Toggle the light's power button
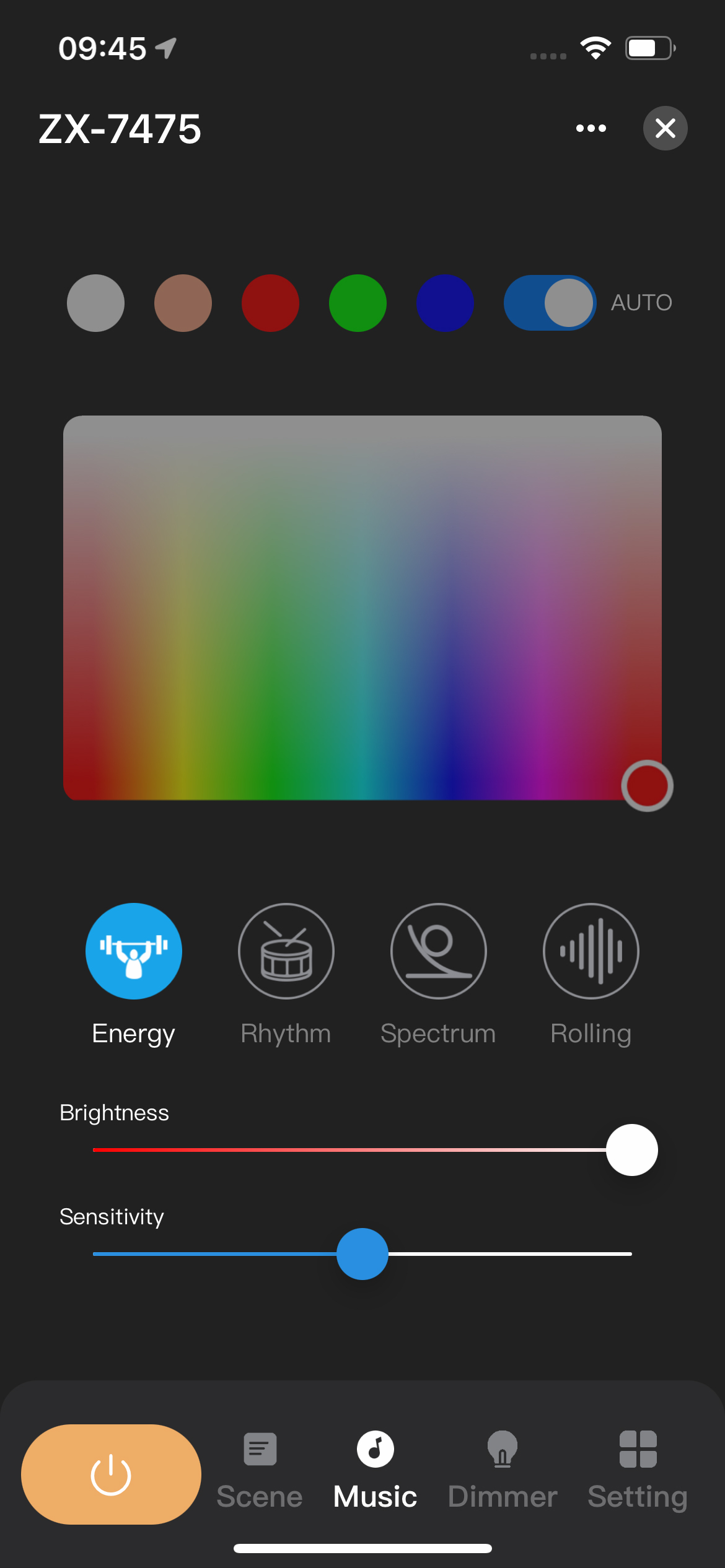The height and width of the screenshot is (1568, 725). (111, 1474)
